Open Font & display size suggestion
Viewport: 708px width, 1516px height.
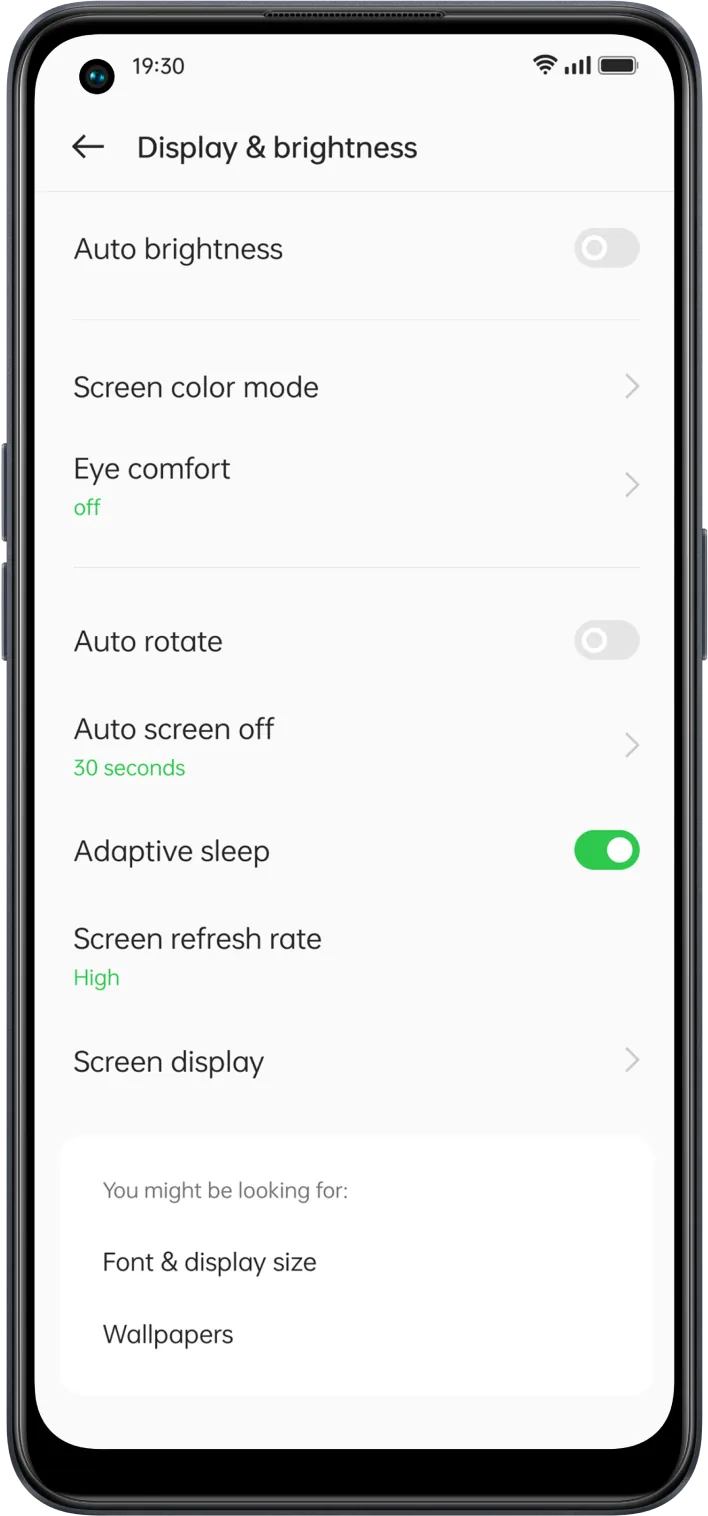pos(210,1262)
